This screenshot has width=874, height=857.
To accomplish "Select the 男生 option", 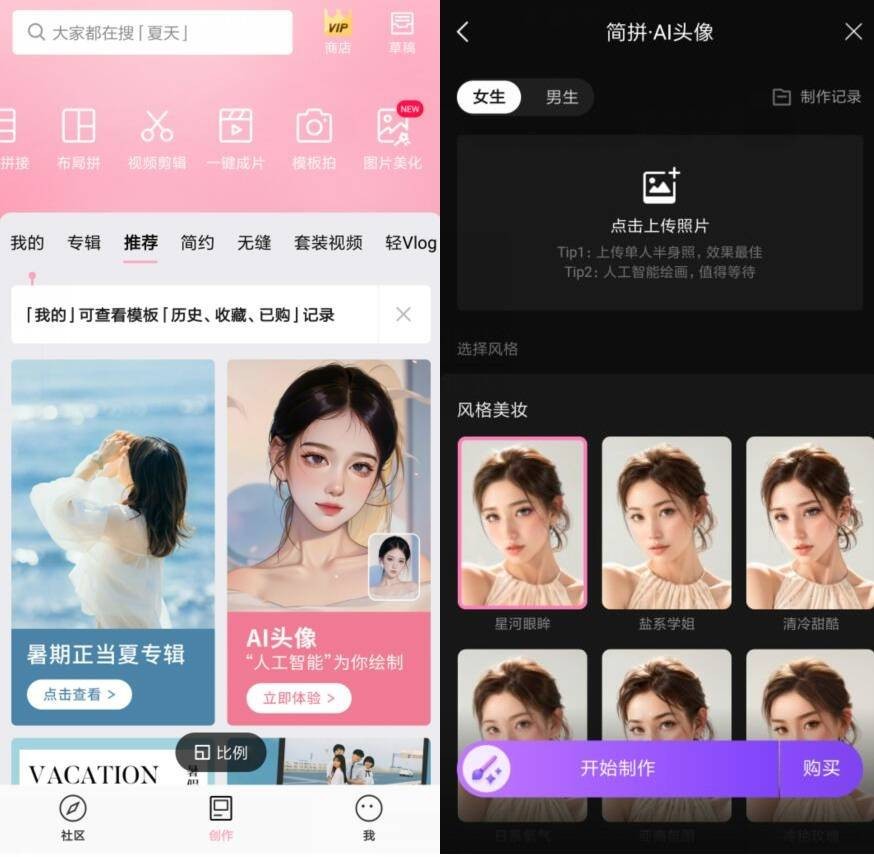I will [x=561, y=97].
